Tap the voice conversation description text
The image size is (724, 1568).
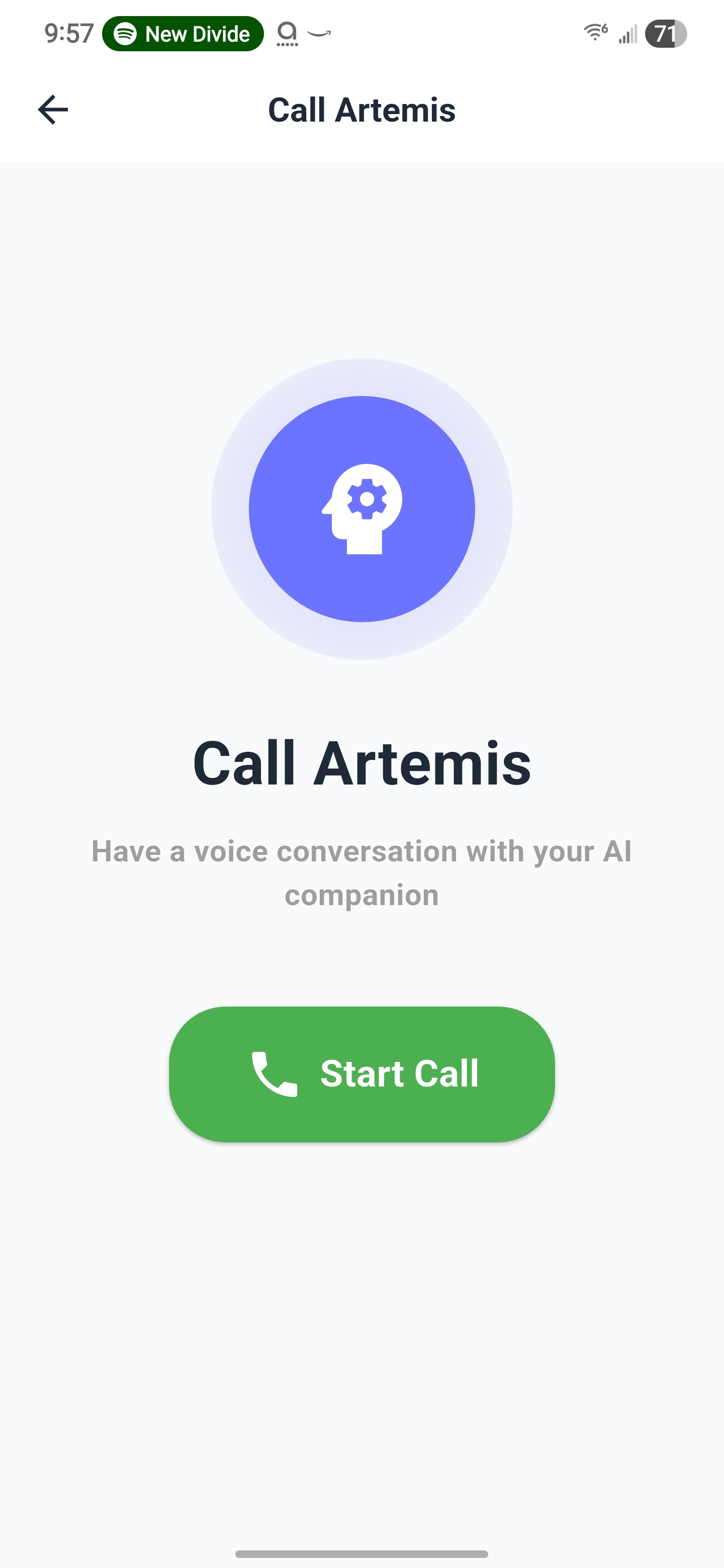pos(361,873)
